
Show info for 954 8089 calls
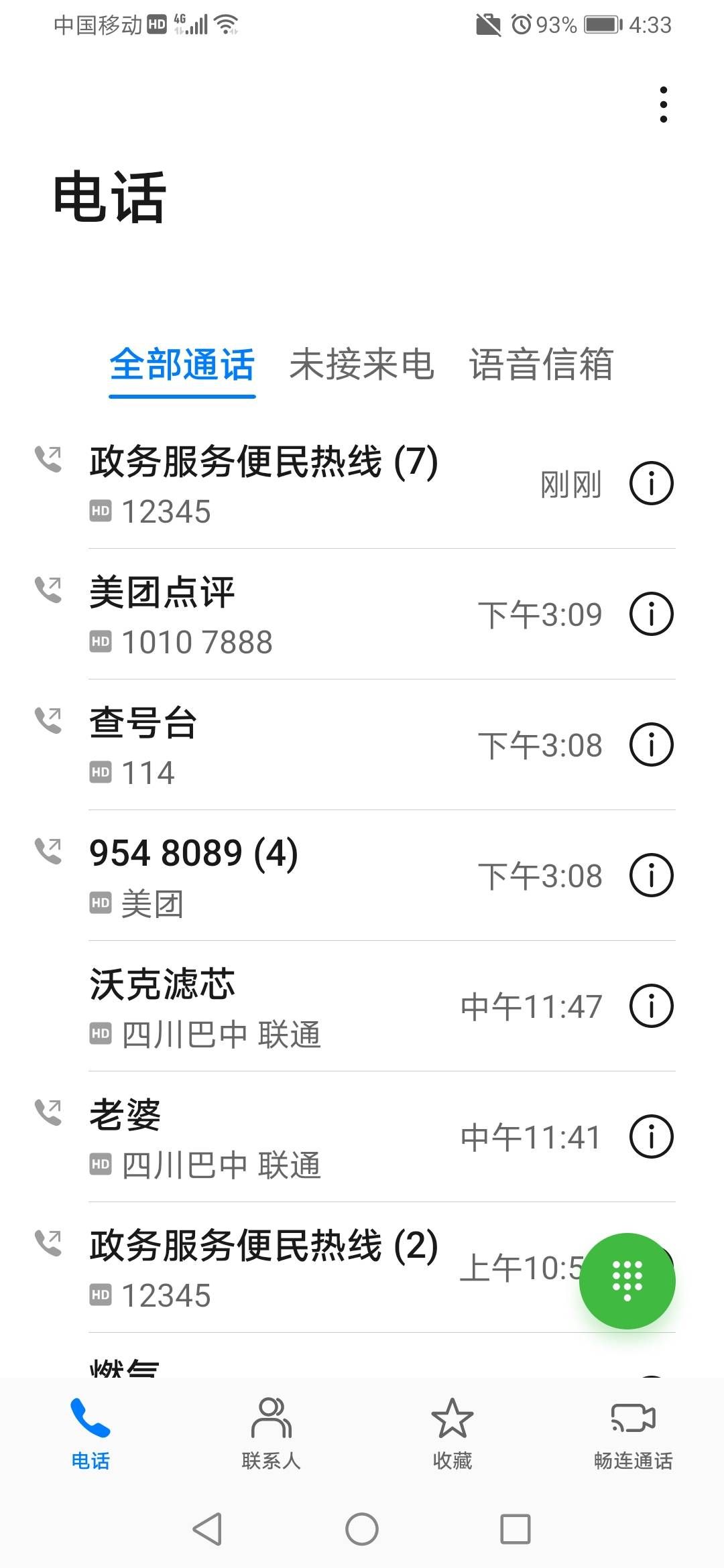651,875
